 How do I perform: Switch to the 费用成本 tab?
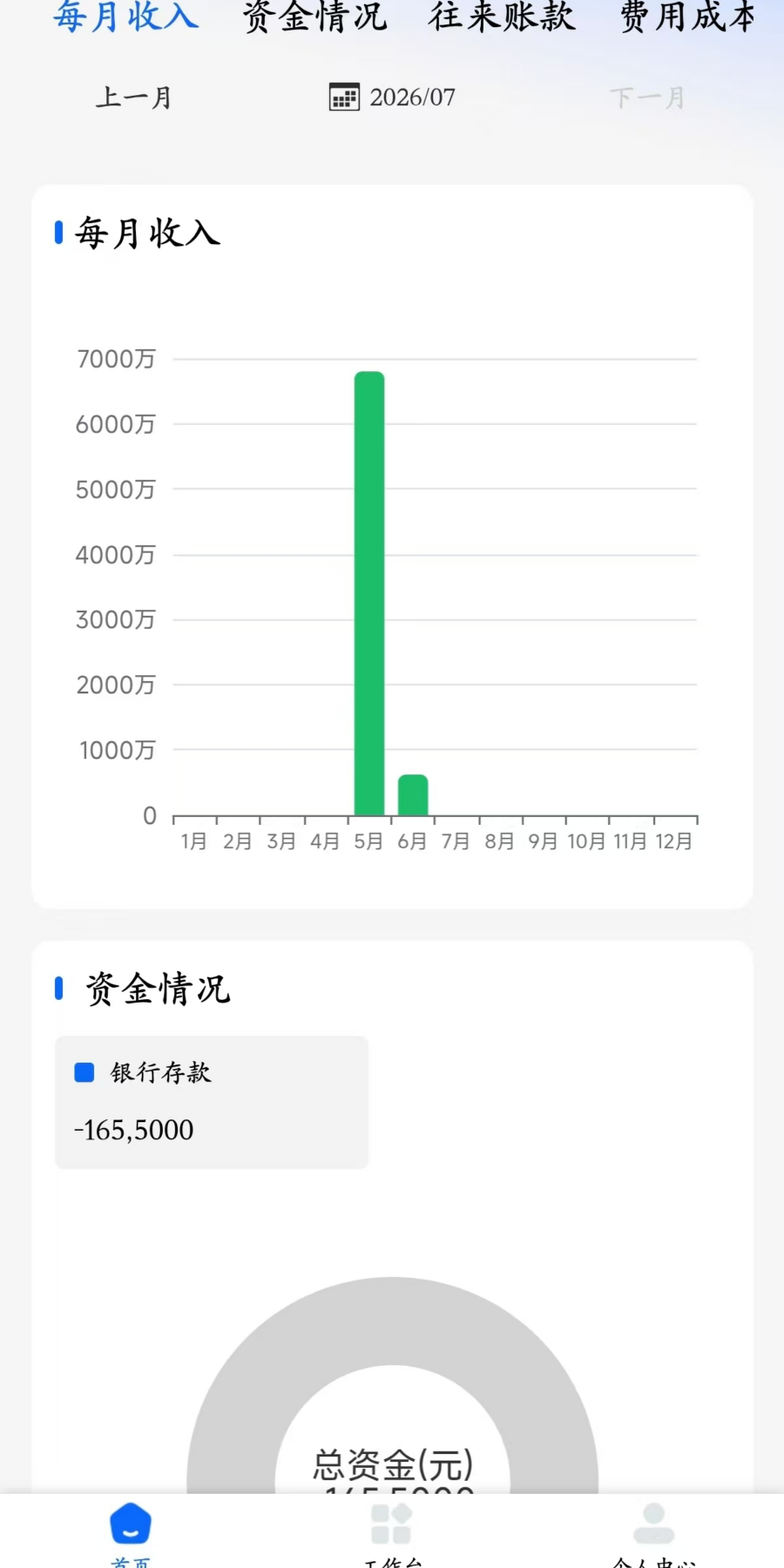pyautogui.click(x=688, y=17)
